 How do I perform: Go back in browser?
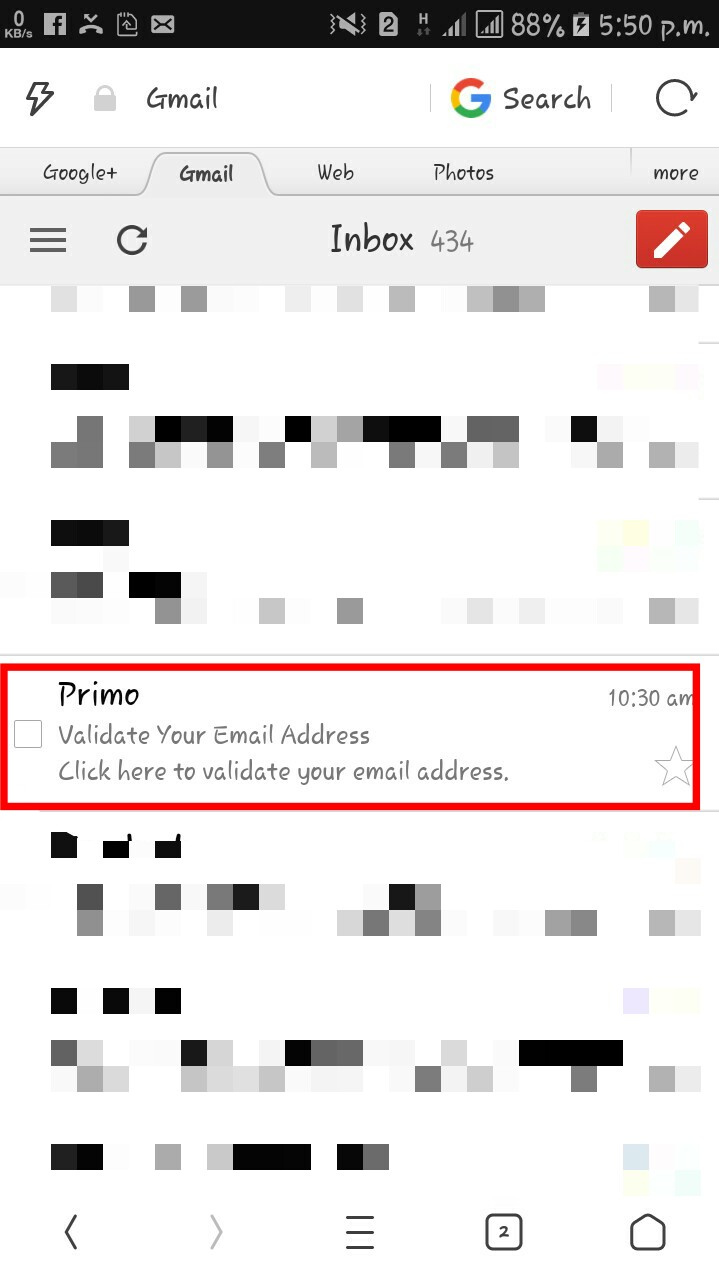71,1234
